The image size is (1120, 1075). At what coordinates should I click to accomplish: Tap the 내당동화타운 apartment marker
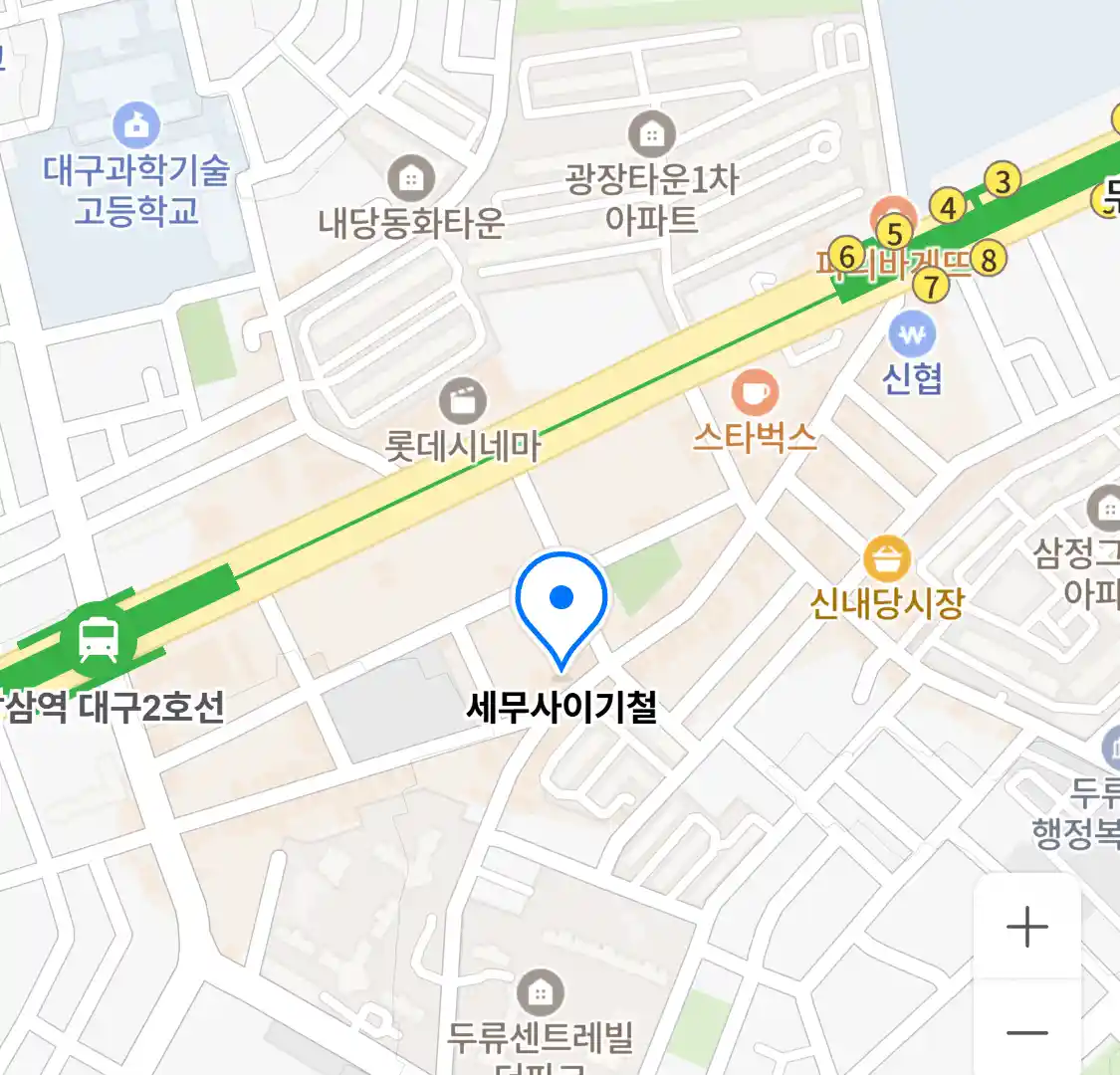(410, 179)
